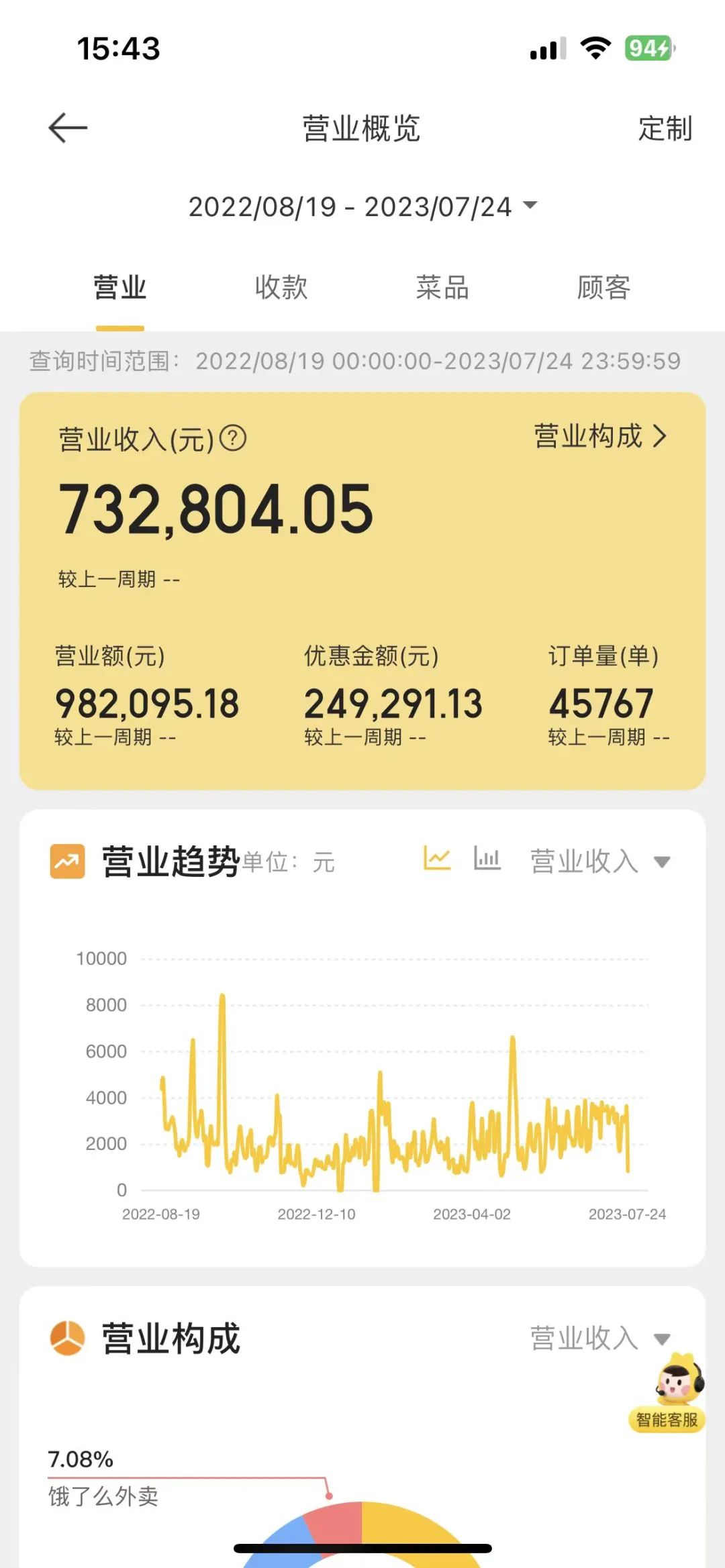Expand the 营业构成 section metric dropdown

pos(600,1338)
